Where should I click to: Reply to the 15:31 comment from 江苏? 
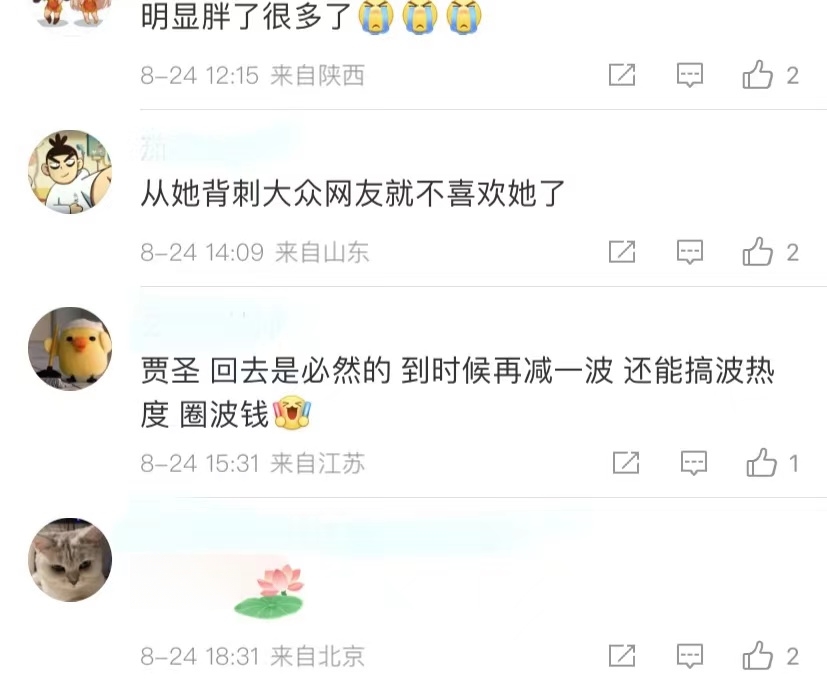694,463
